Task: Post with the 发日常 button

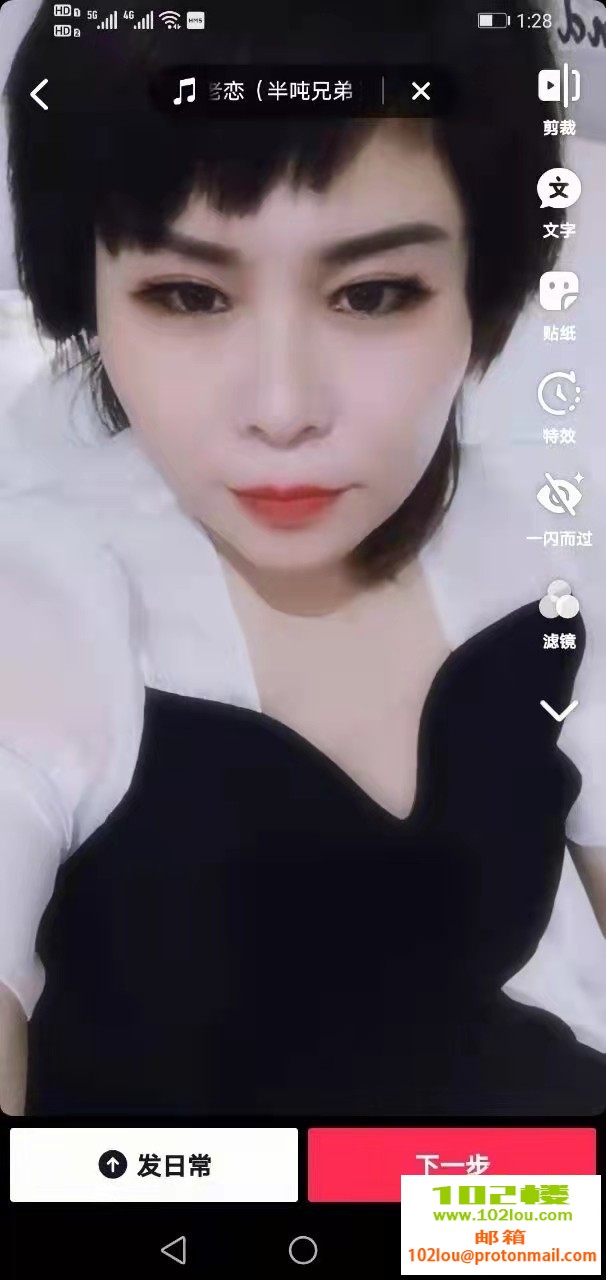Action: (x=154, y=1165)
